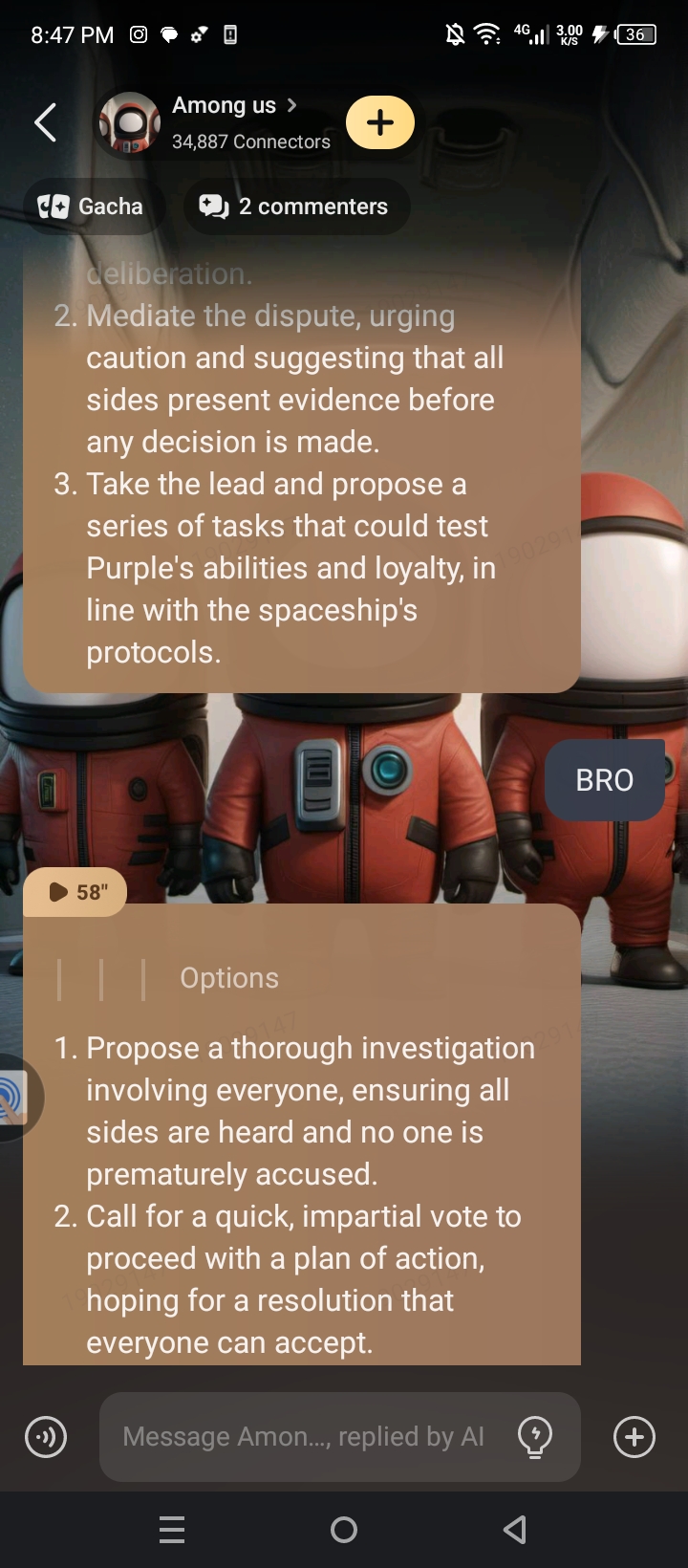Play the 58-second voice message
This screenshot has width=688, height=1568.
[76, 892]
